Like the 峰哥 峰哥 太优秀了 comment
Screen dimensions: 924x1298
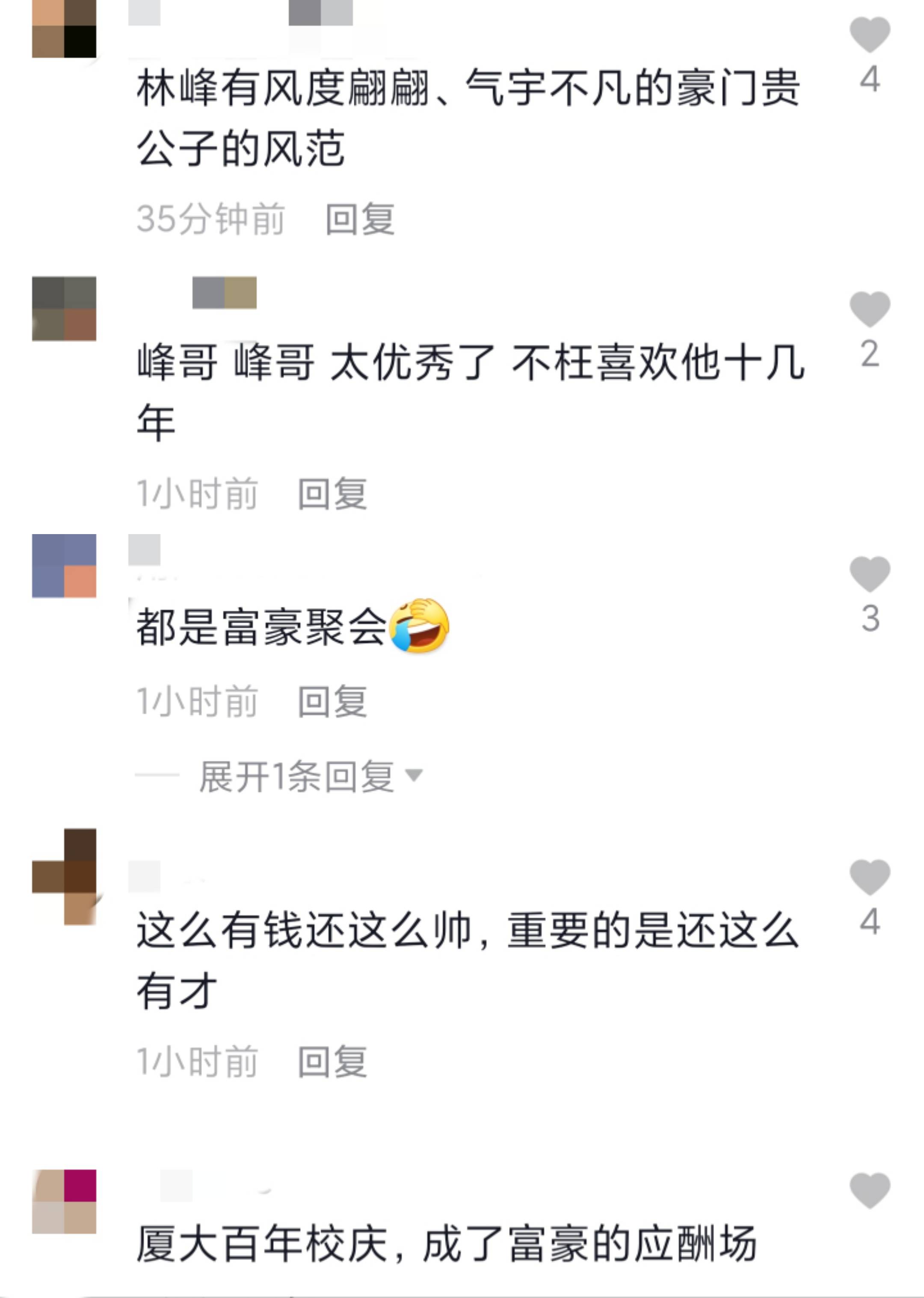pos(869,309)
